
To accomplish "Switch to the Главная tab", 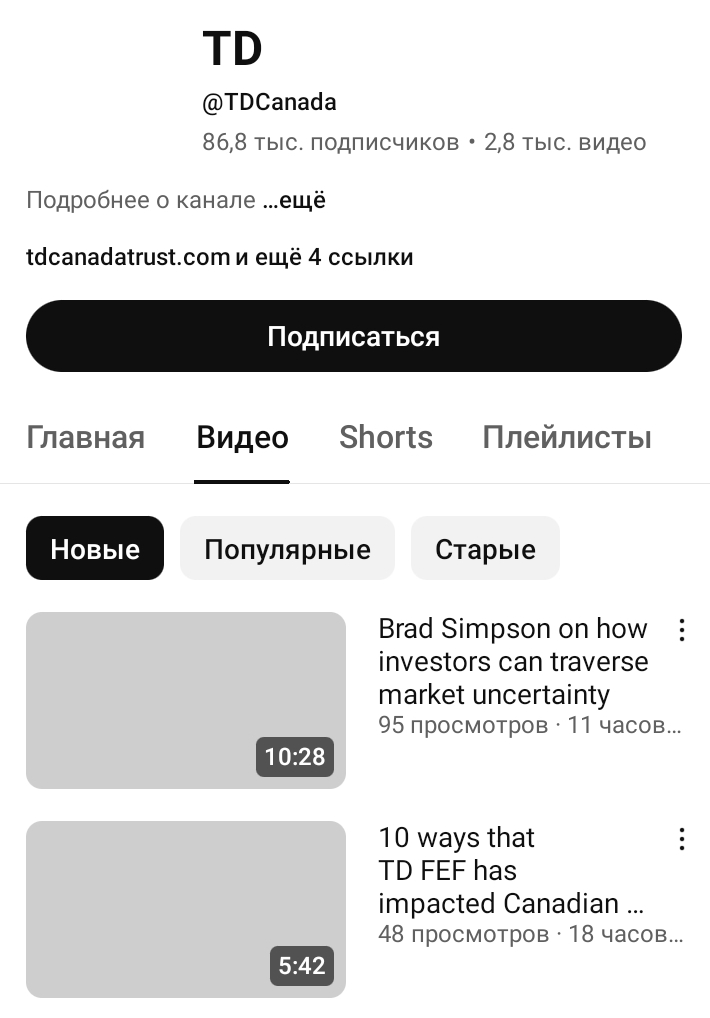I will coord(85,437).
